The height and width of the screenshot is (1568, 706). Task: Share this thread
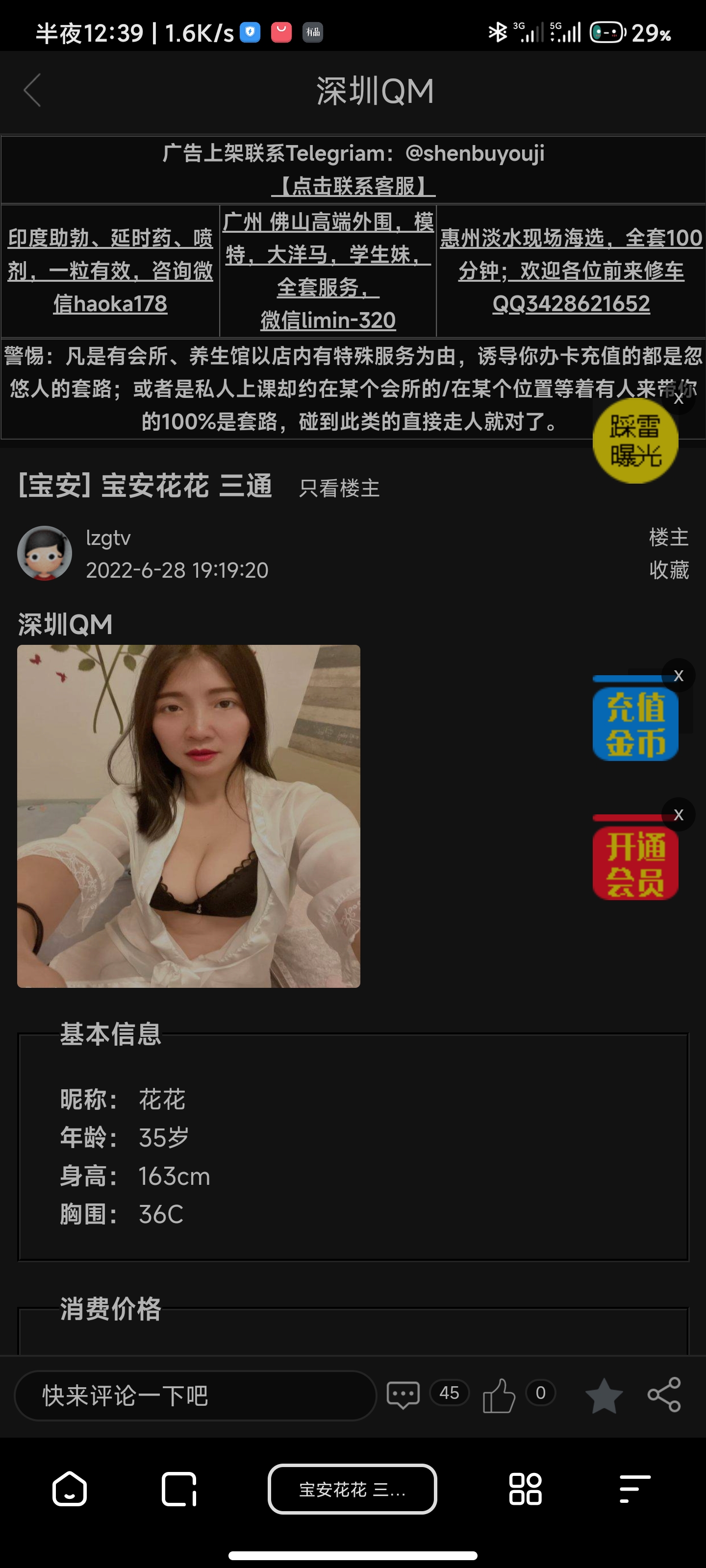664,1395
